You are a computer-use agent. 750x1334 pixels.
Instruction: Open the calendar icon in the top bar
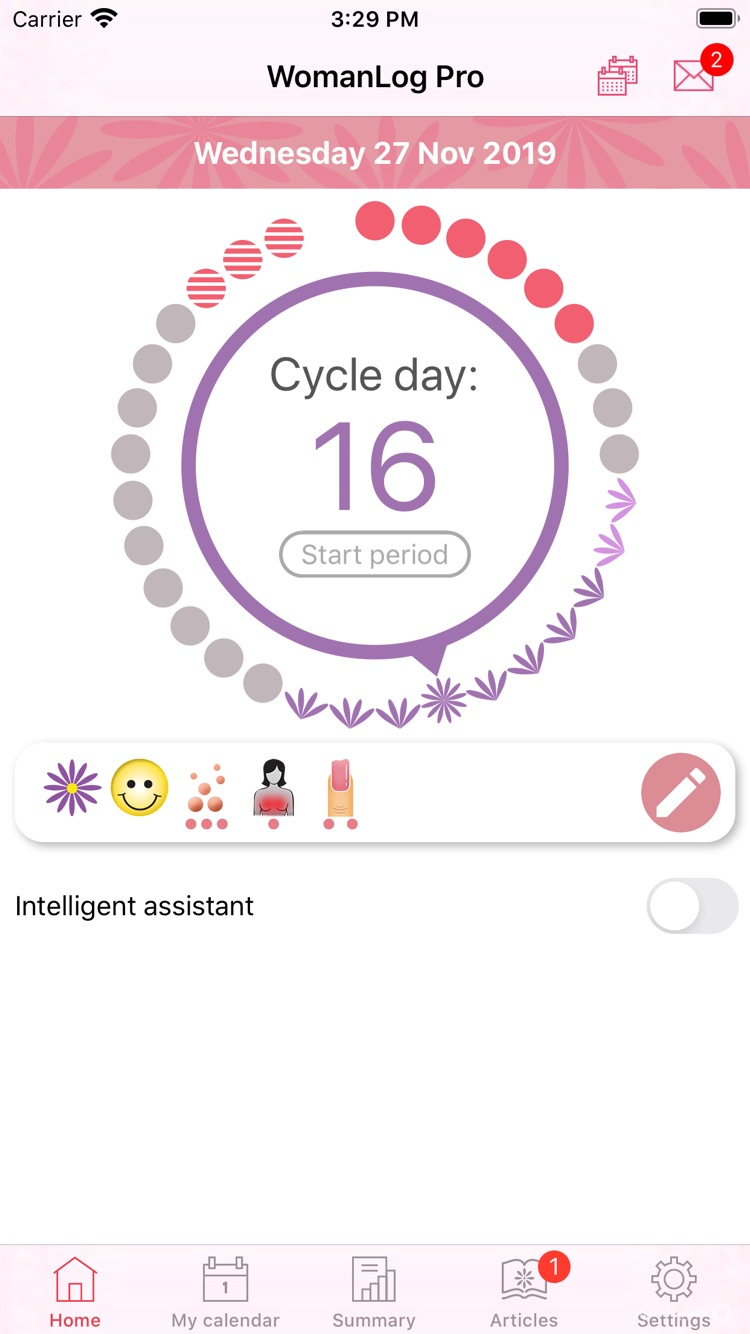click(x=617, y=74)
